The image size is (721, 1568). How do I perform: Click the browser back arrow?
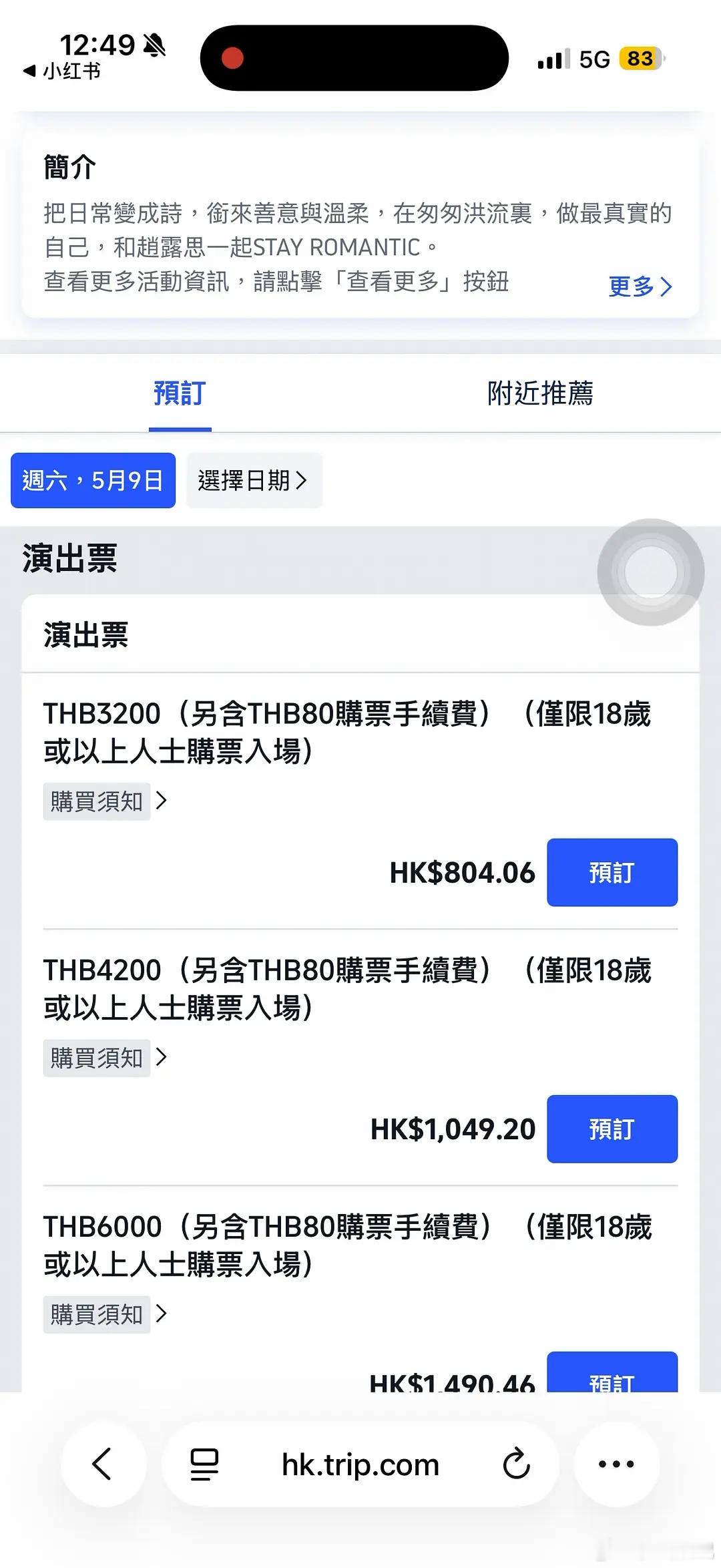pos(101,1464)
